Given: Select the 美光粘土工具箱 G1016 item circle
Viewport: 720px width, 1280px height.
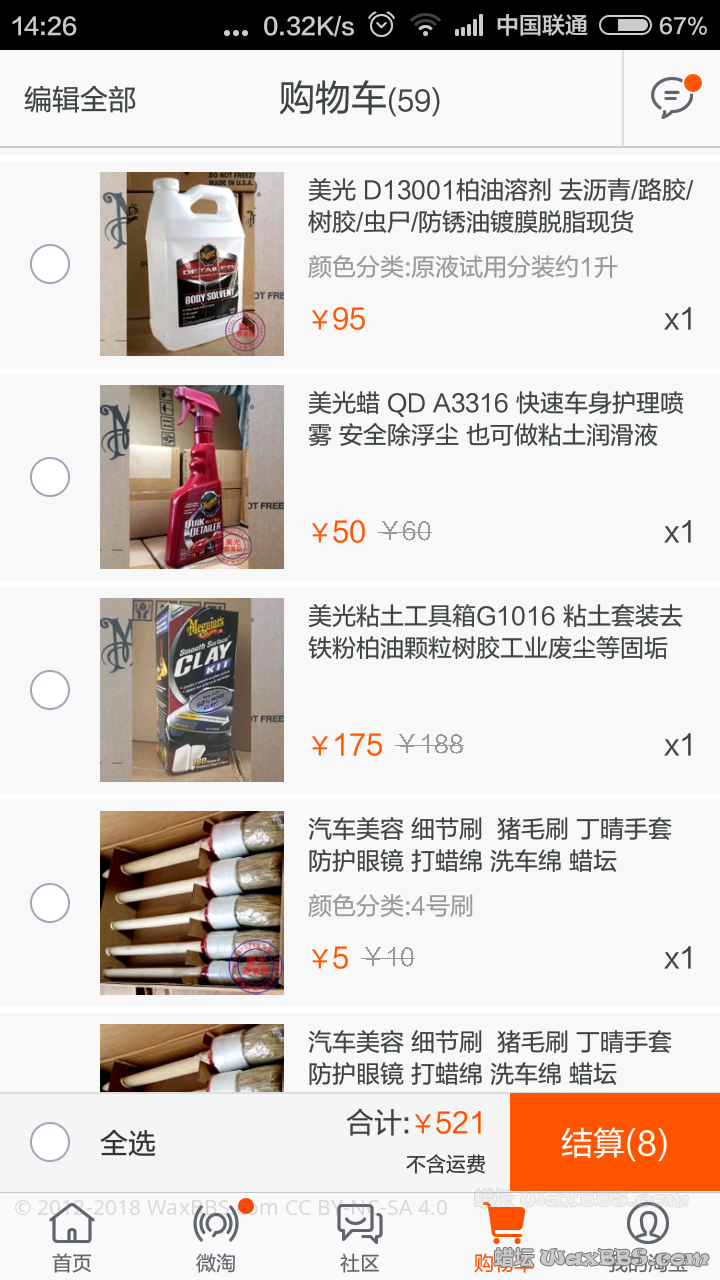Looking at the screenshot, I should point(50,690).
